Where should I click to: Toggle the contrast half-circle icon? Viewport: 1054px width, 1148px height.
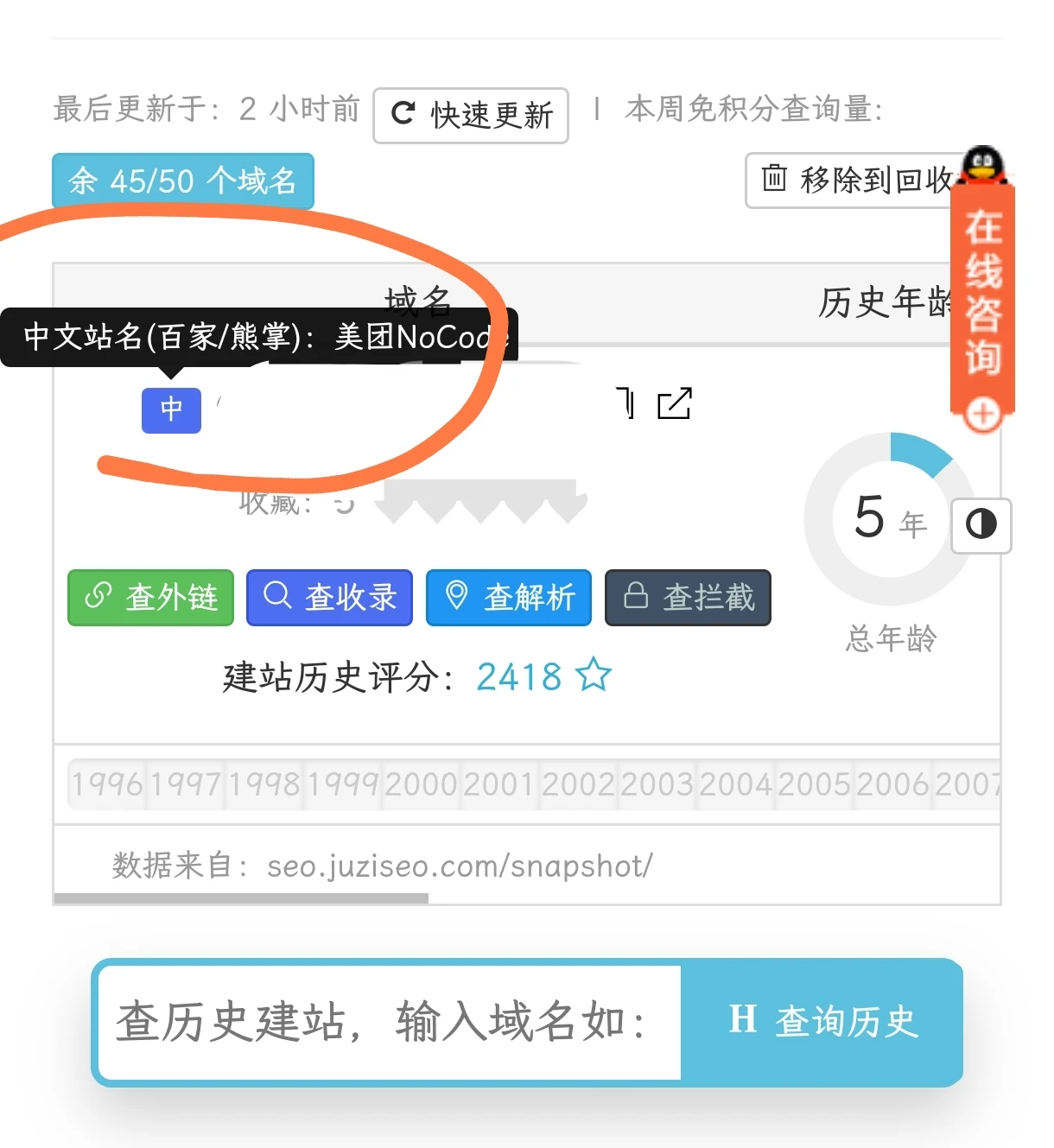[981, 524]
